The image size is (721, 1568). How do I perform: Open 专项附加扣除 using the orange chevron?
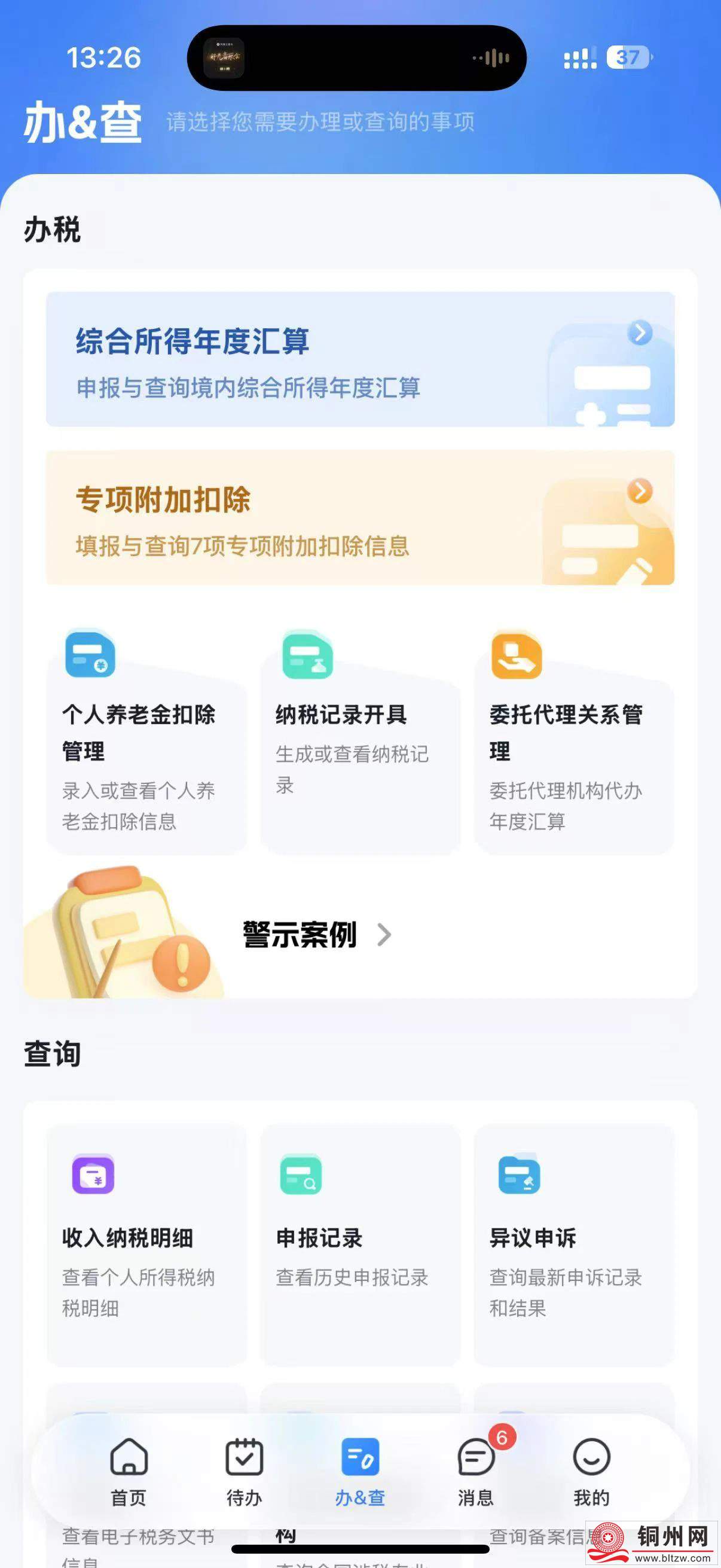tap(640, 490)
